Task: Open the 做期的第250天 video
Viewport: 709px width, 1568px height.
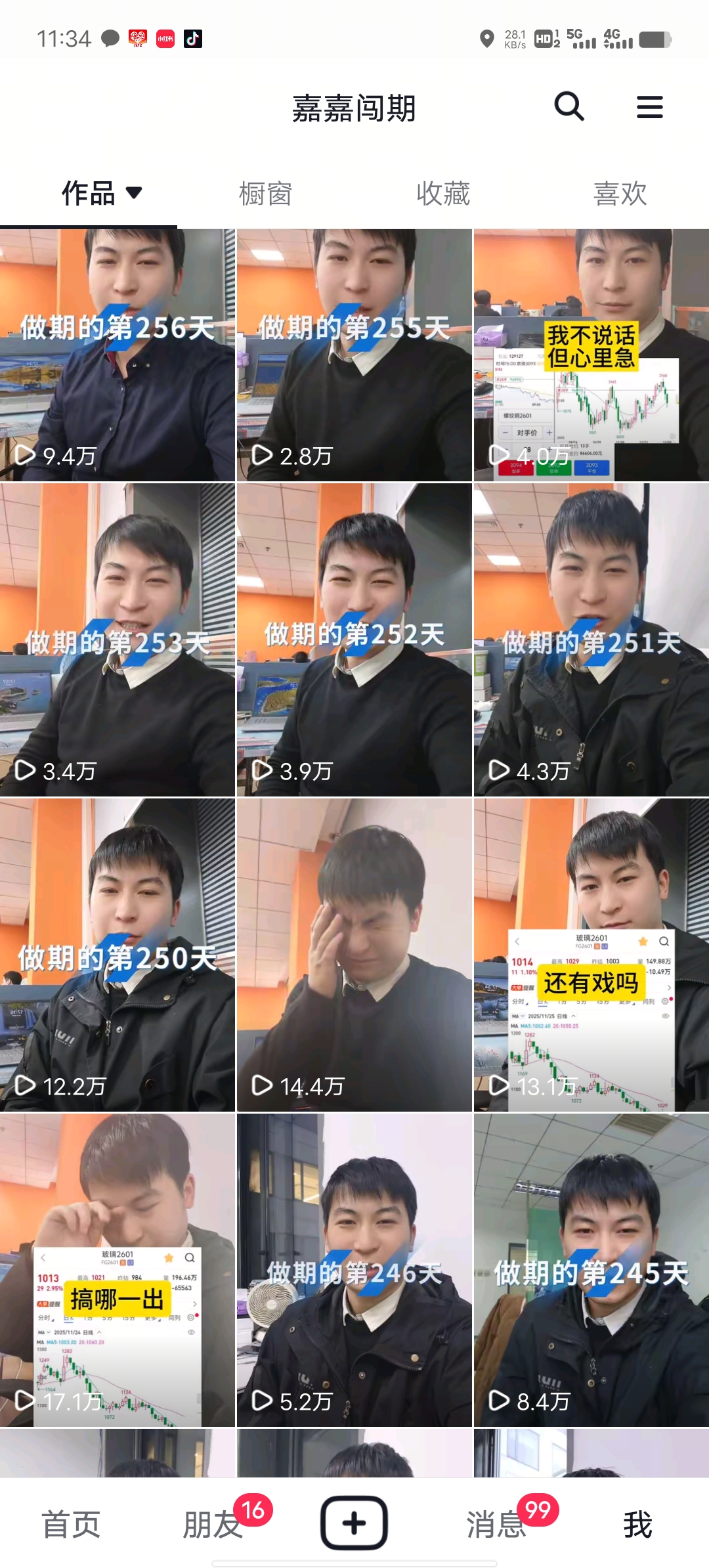Action: tap(117, 955)
